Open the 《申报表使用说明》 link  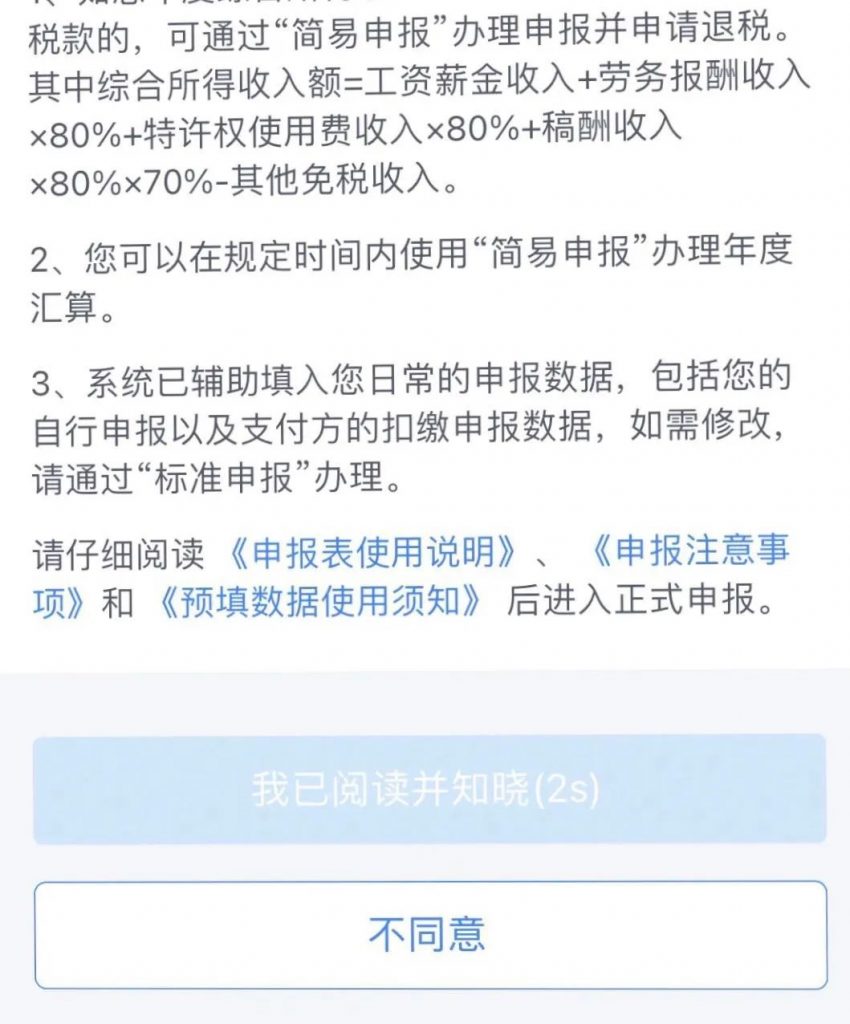373,553
